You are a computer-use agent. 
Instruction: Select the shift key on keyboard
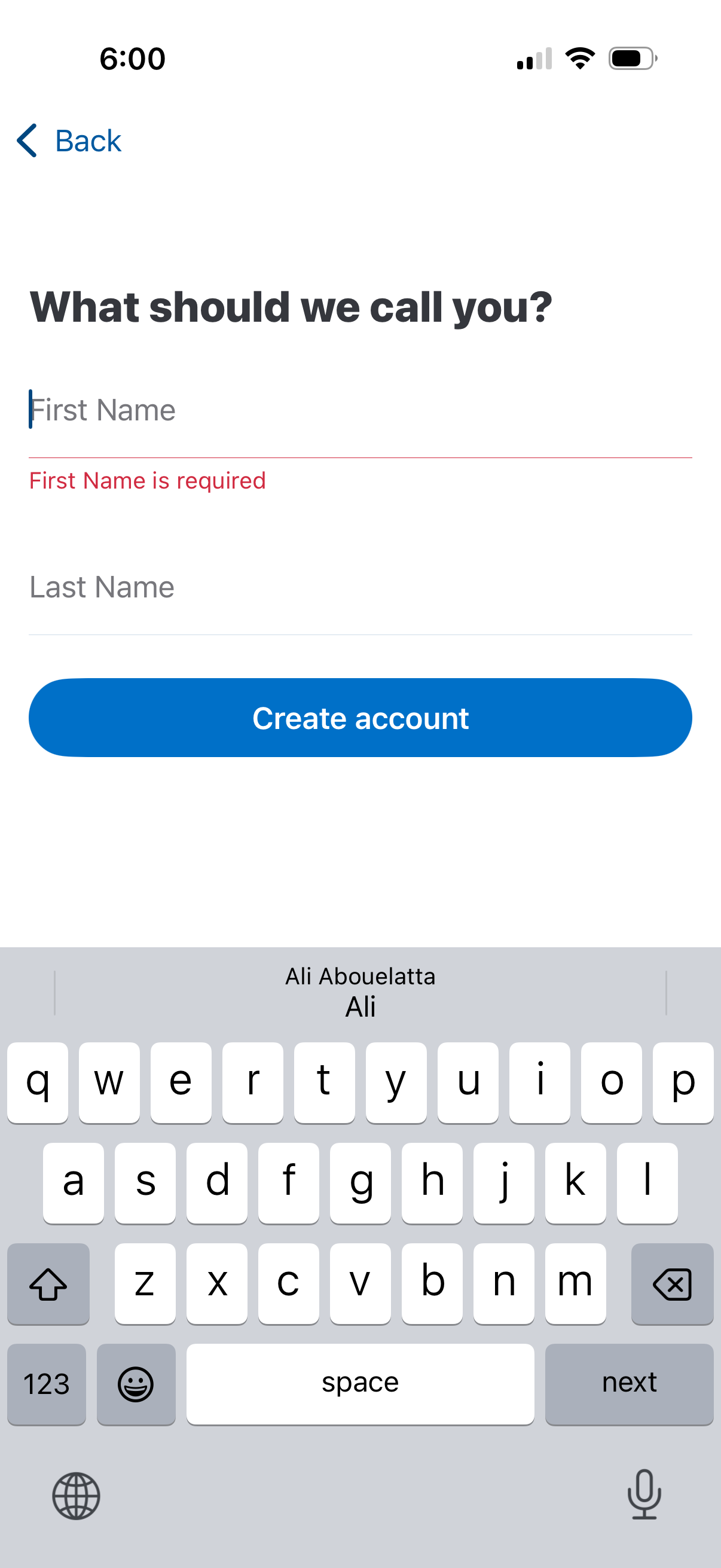pyautogui.click(x=48, y=1284)
